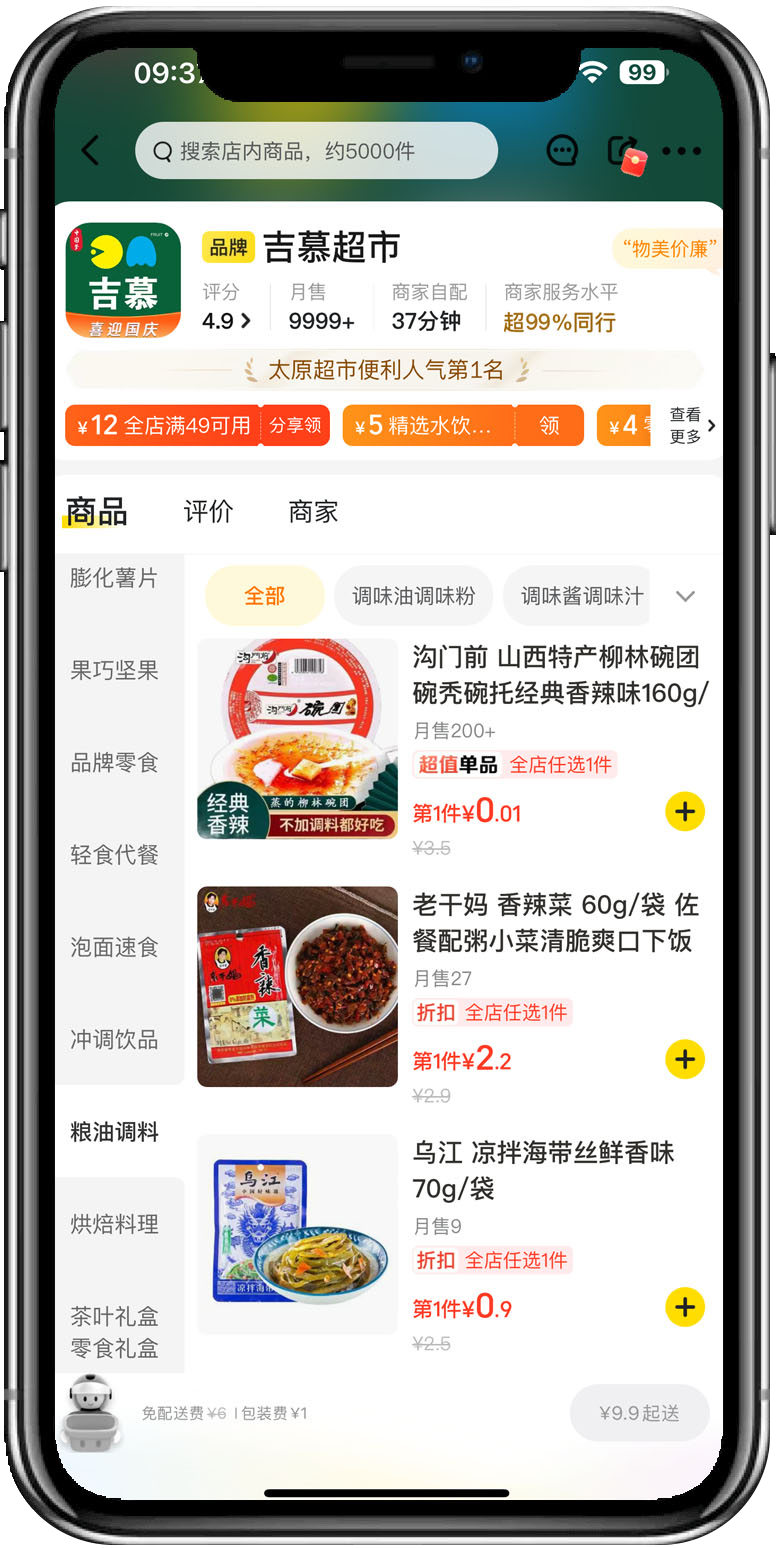Select the 烘焙料理 category
The image size is (776, 1548).
(x=114, y=1224)
